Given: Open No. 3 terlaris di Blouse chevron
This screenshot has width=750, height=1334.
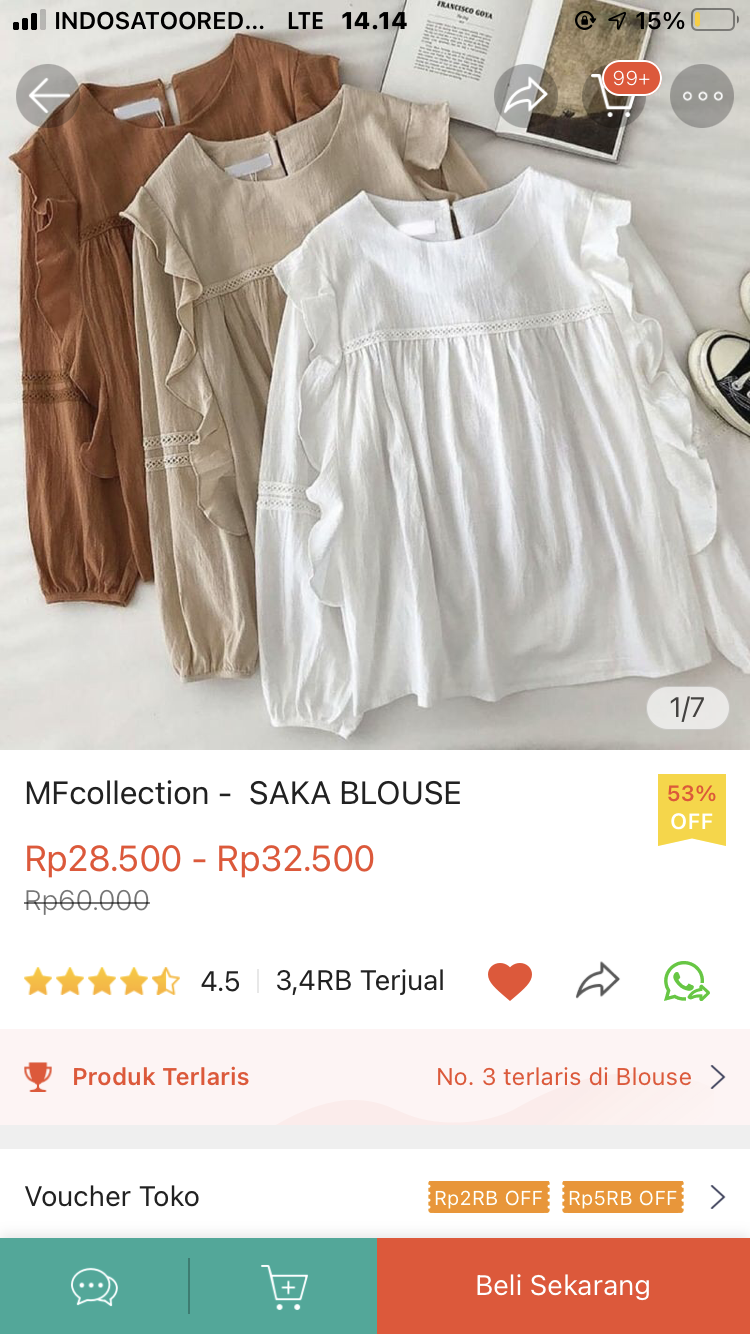Looking at the screenshot, I should tap(716, 1076).
